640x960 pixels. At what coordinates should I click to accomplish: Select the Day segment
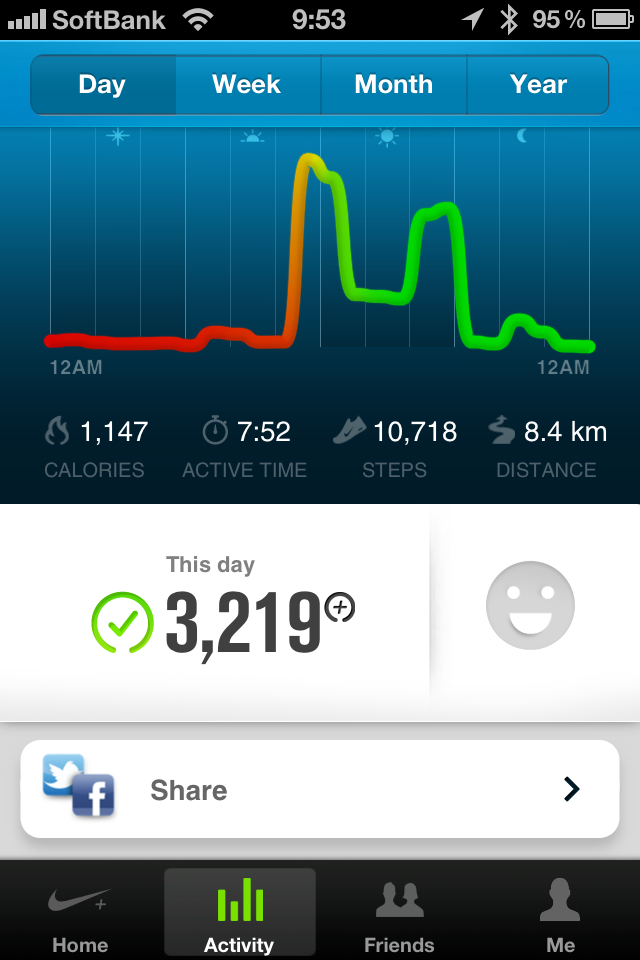pos(102,85)
